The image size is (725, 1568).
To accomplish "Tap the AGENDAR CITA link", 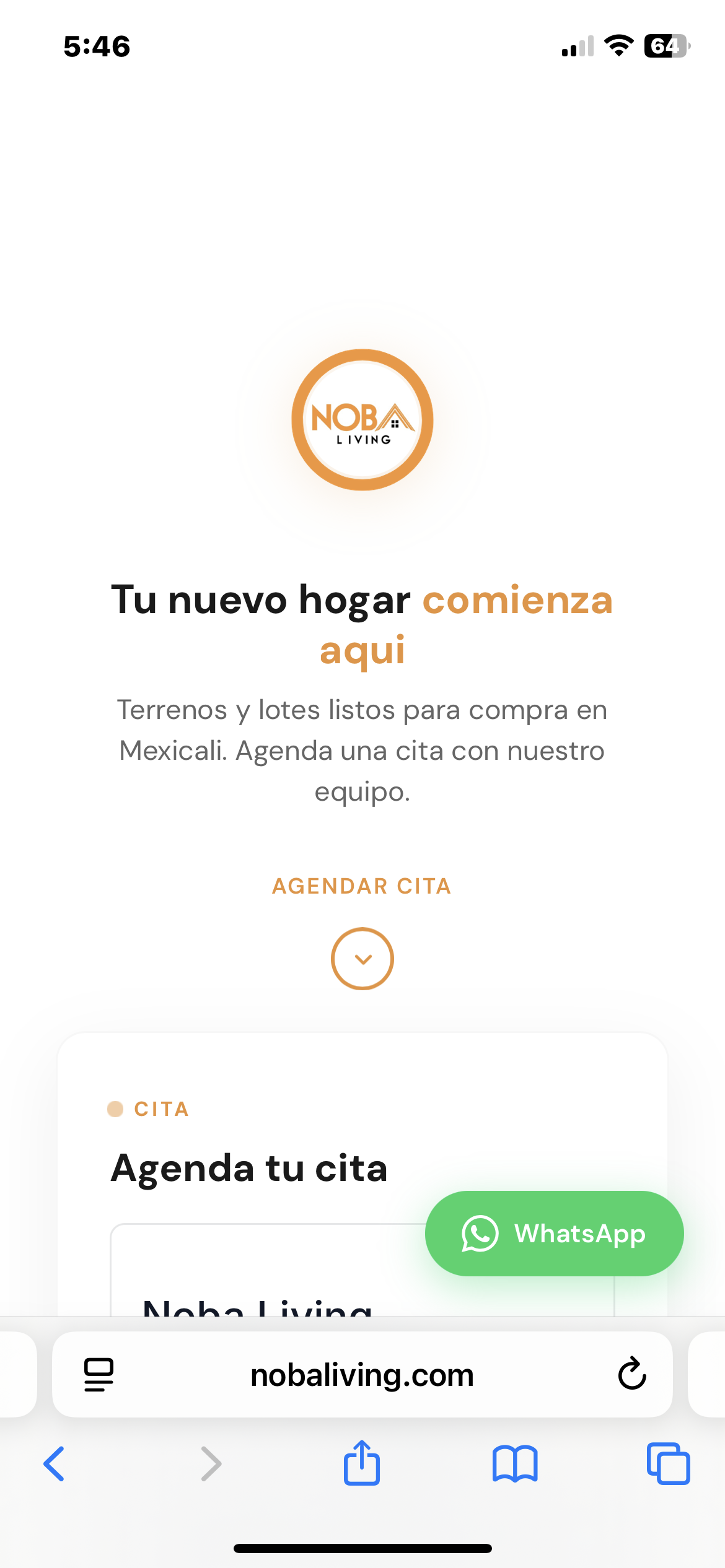I will pos(362,886).
